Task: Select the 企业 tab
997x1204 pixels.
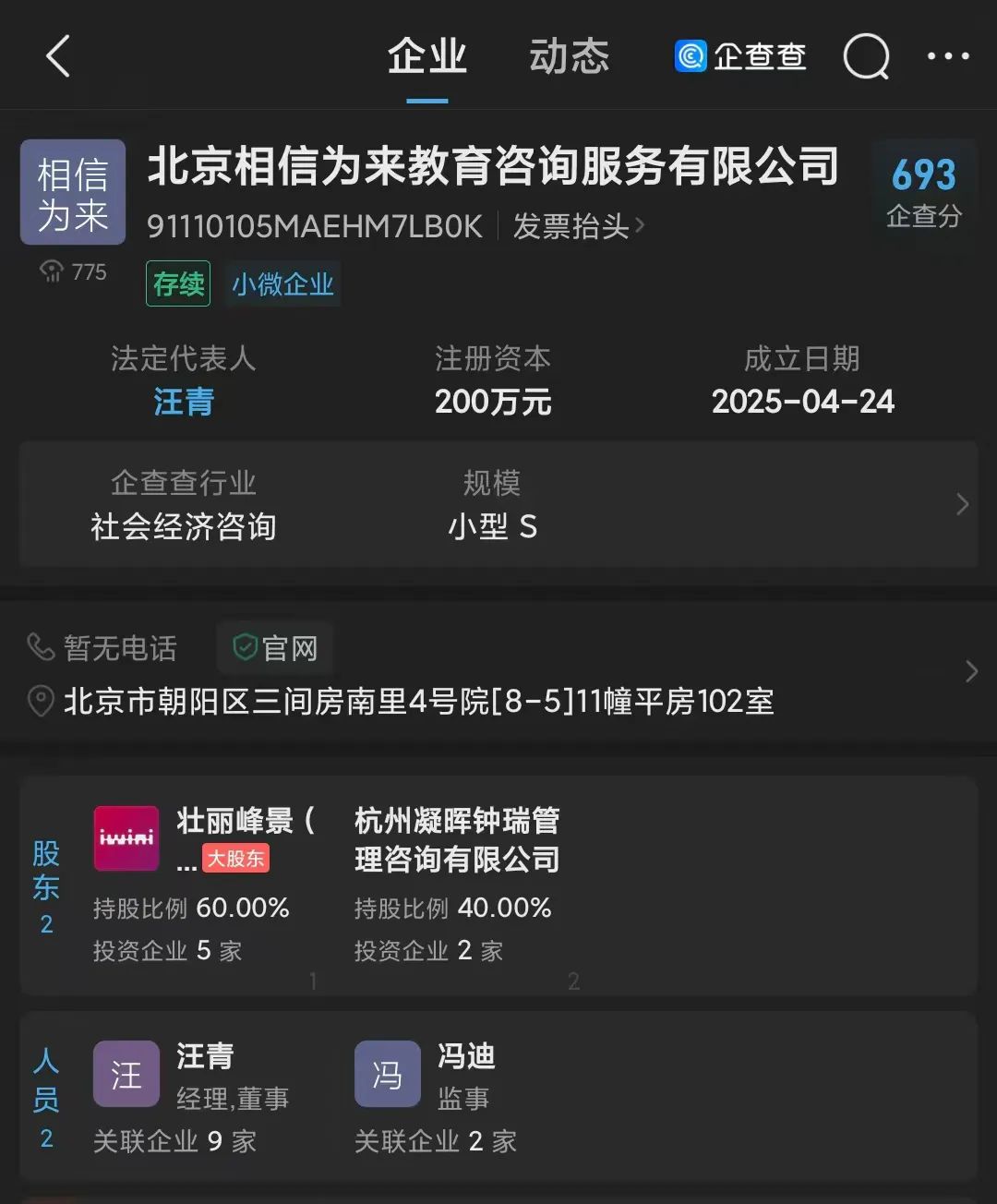Action: (426, 56)
